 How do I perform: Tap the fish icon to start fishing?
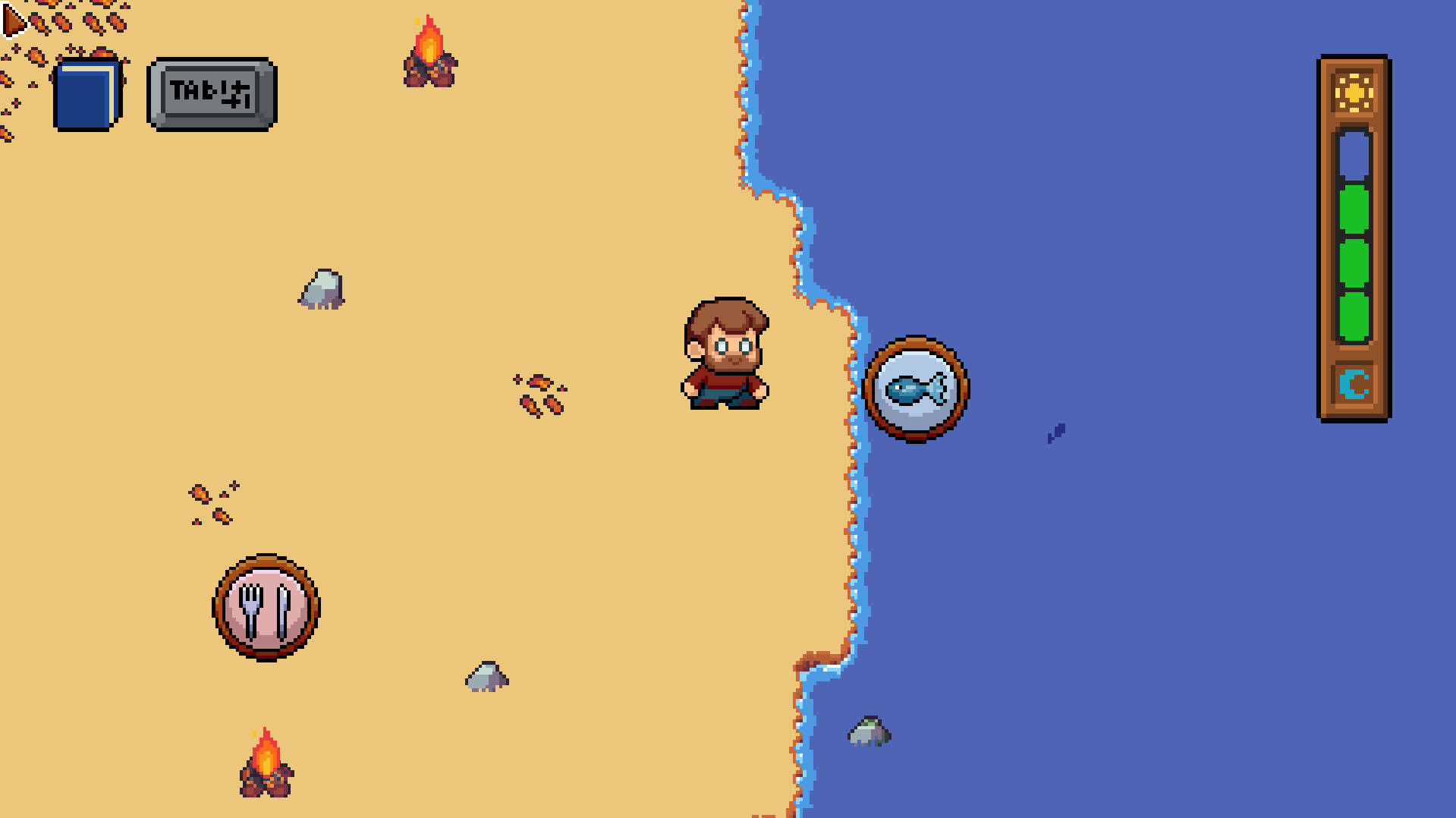tap(916, 389)
